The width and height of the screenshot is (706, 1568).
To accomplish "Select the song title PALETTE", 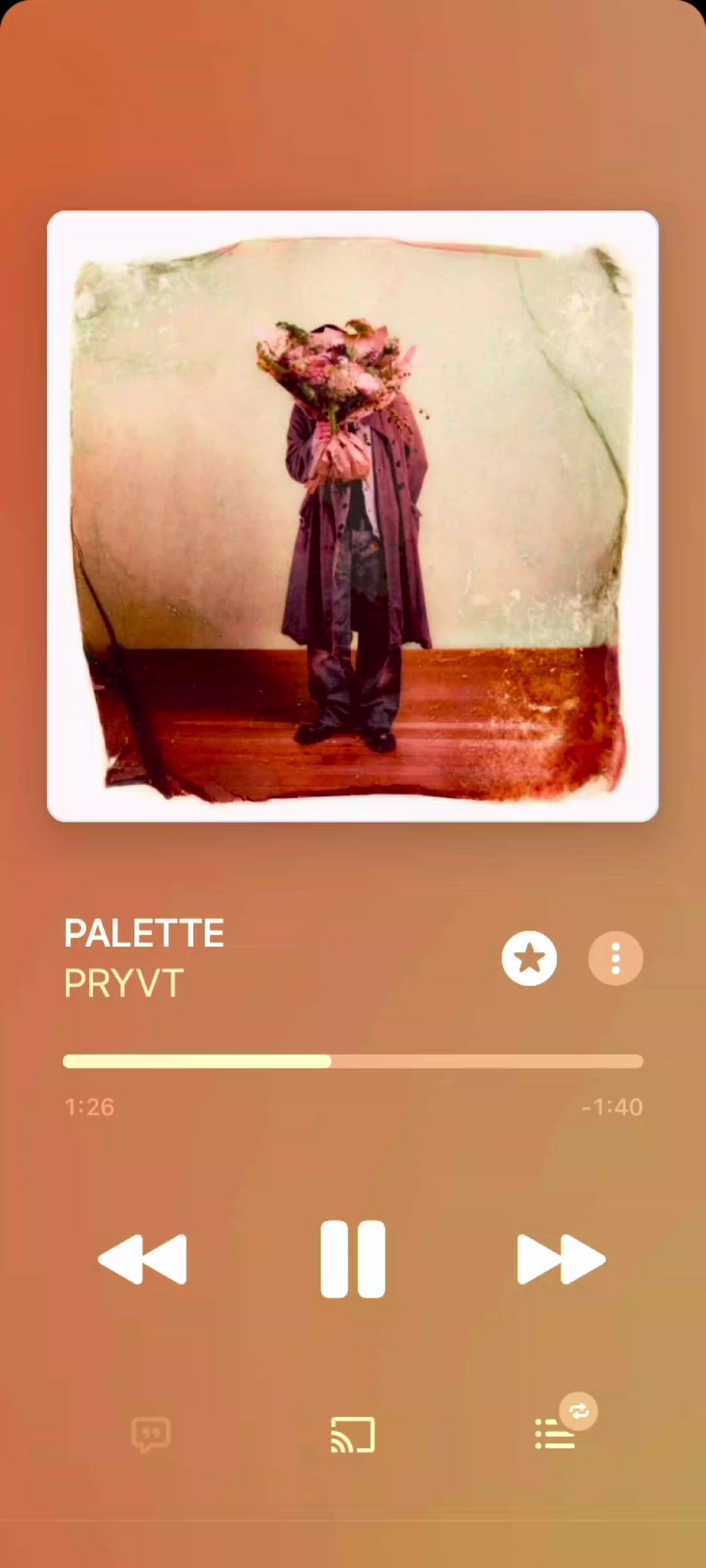I will pos(143,933).
